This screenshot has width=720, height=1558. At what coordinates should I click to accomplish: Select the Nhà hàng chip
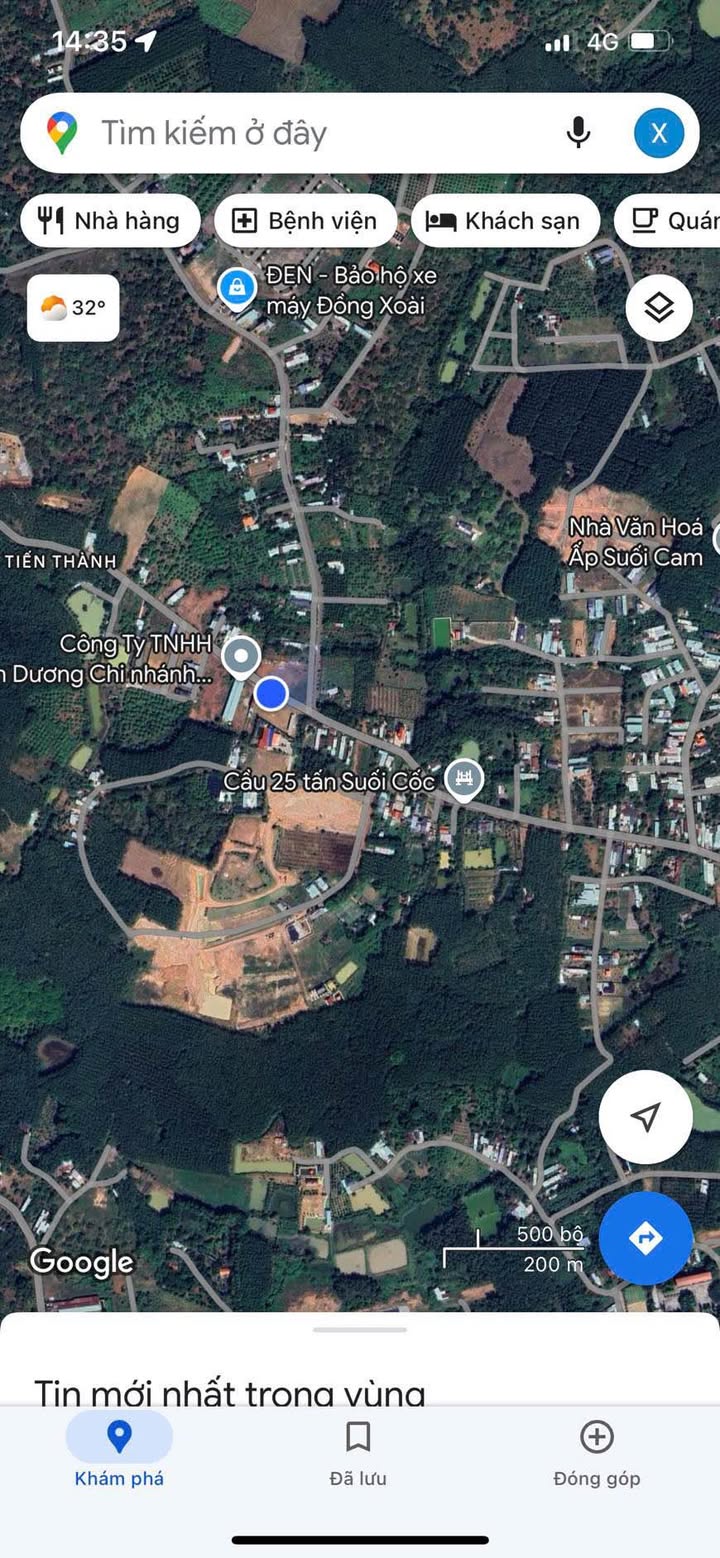pyautogui.click(x=110, y=221)
